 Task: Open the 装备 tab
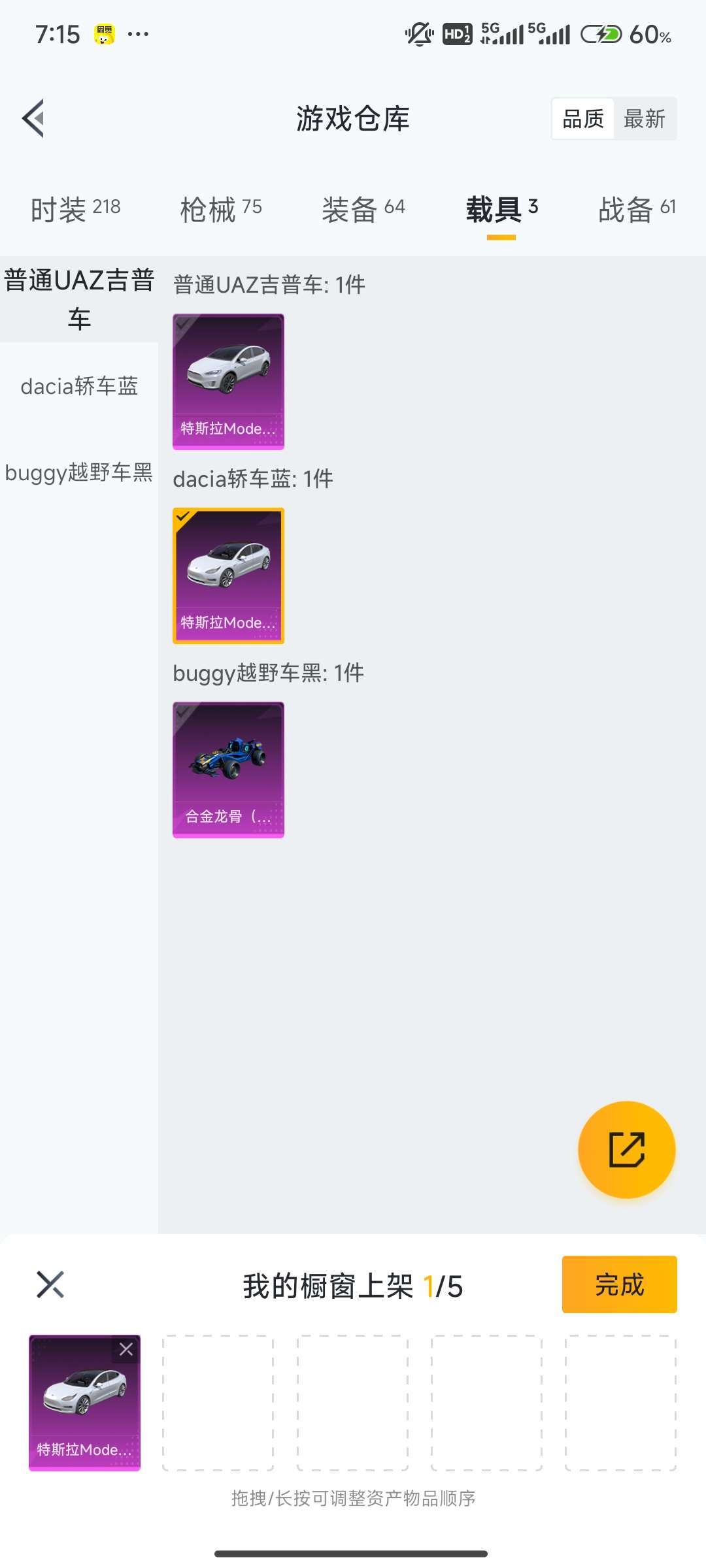pyautogui.click(x=363, y=210)
